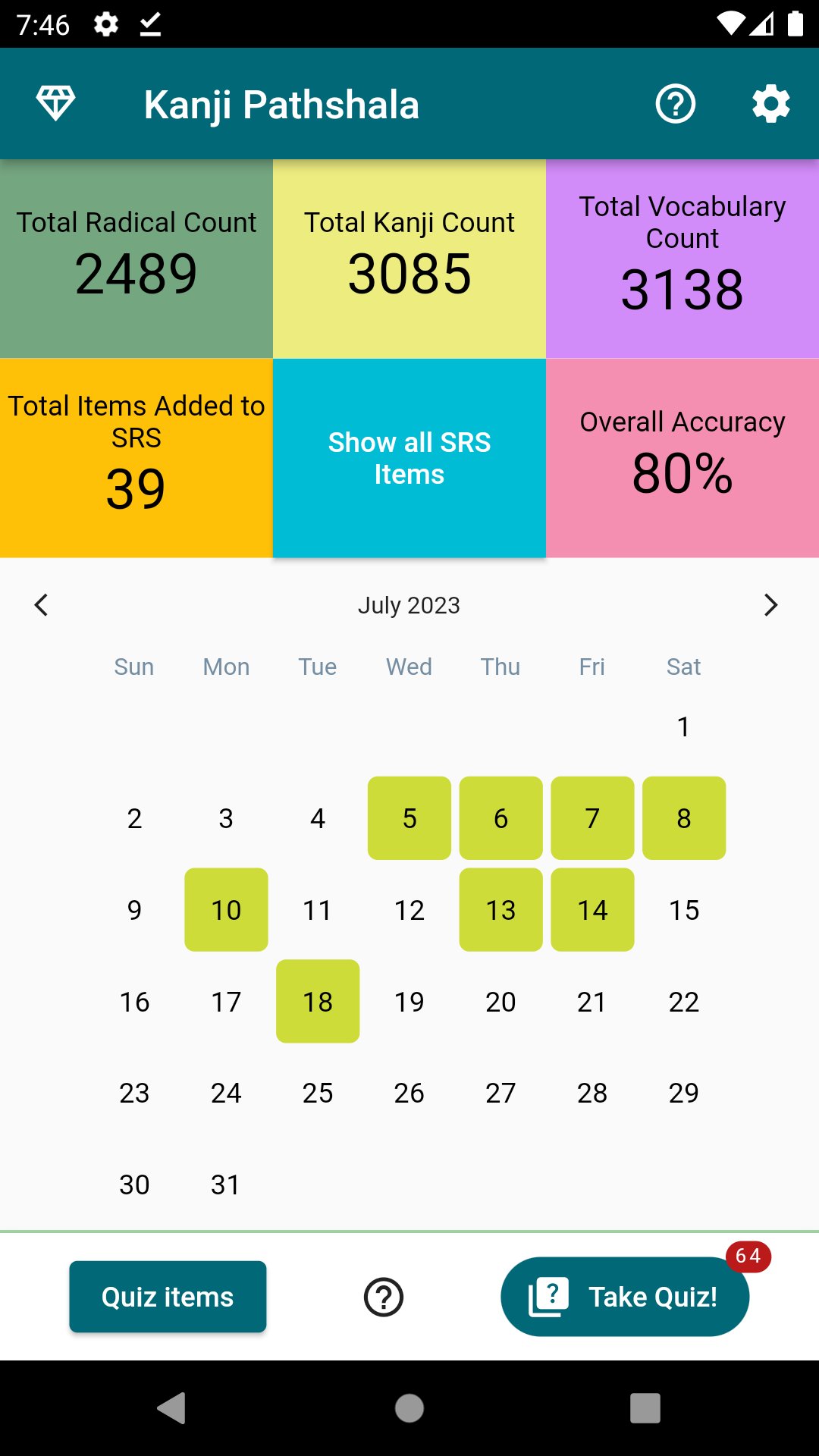Viewport: 819px width, 1456px height.
Task: Open the app settings gear
Action: point(771,104)
